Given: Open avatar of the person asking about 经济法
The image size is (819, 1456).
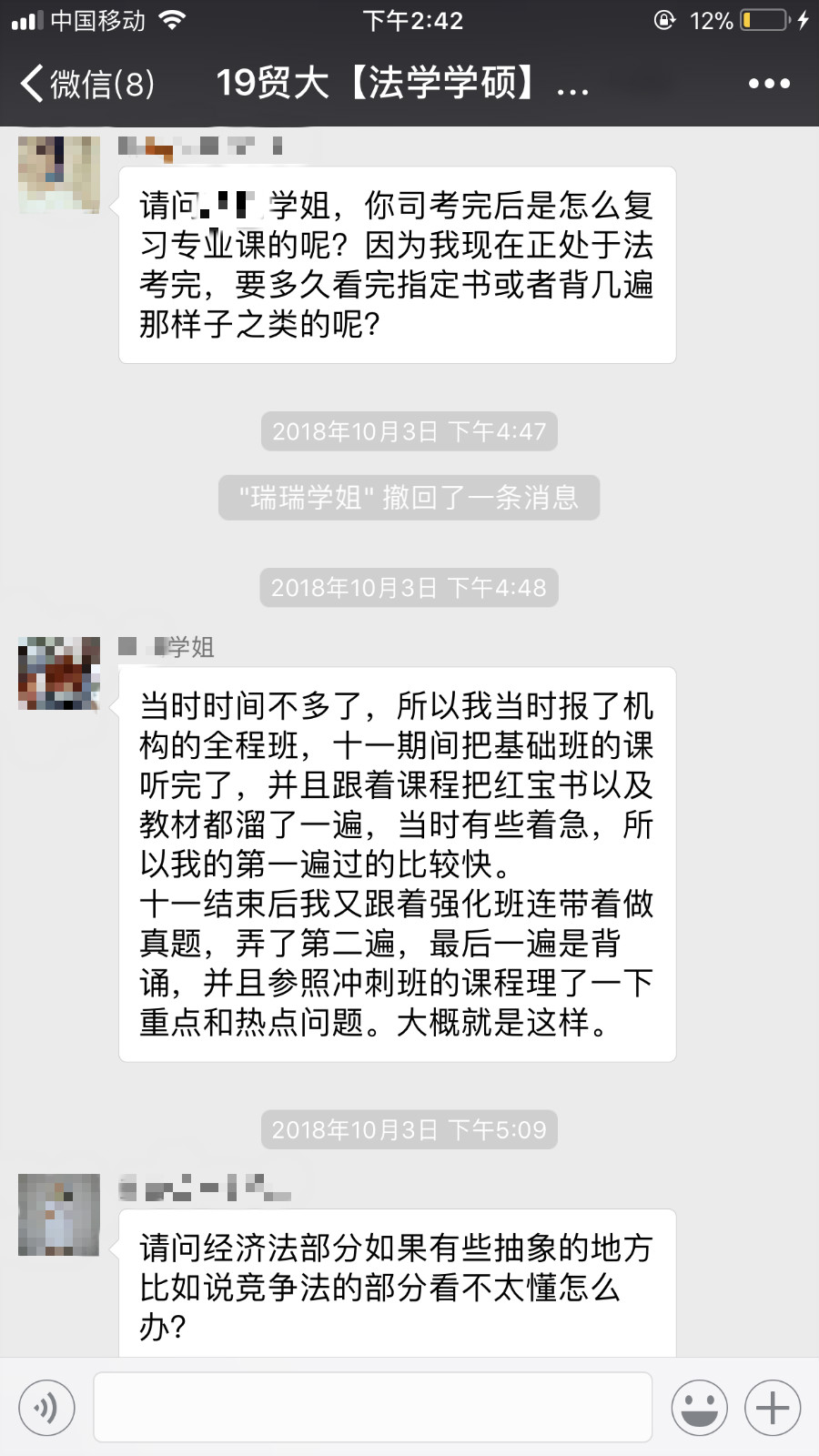Looking at the screenshot, I should click(59, 1215).
